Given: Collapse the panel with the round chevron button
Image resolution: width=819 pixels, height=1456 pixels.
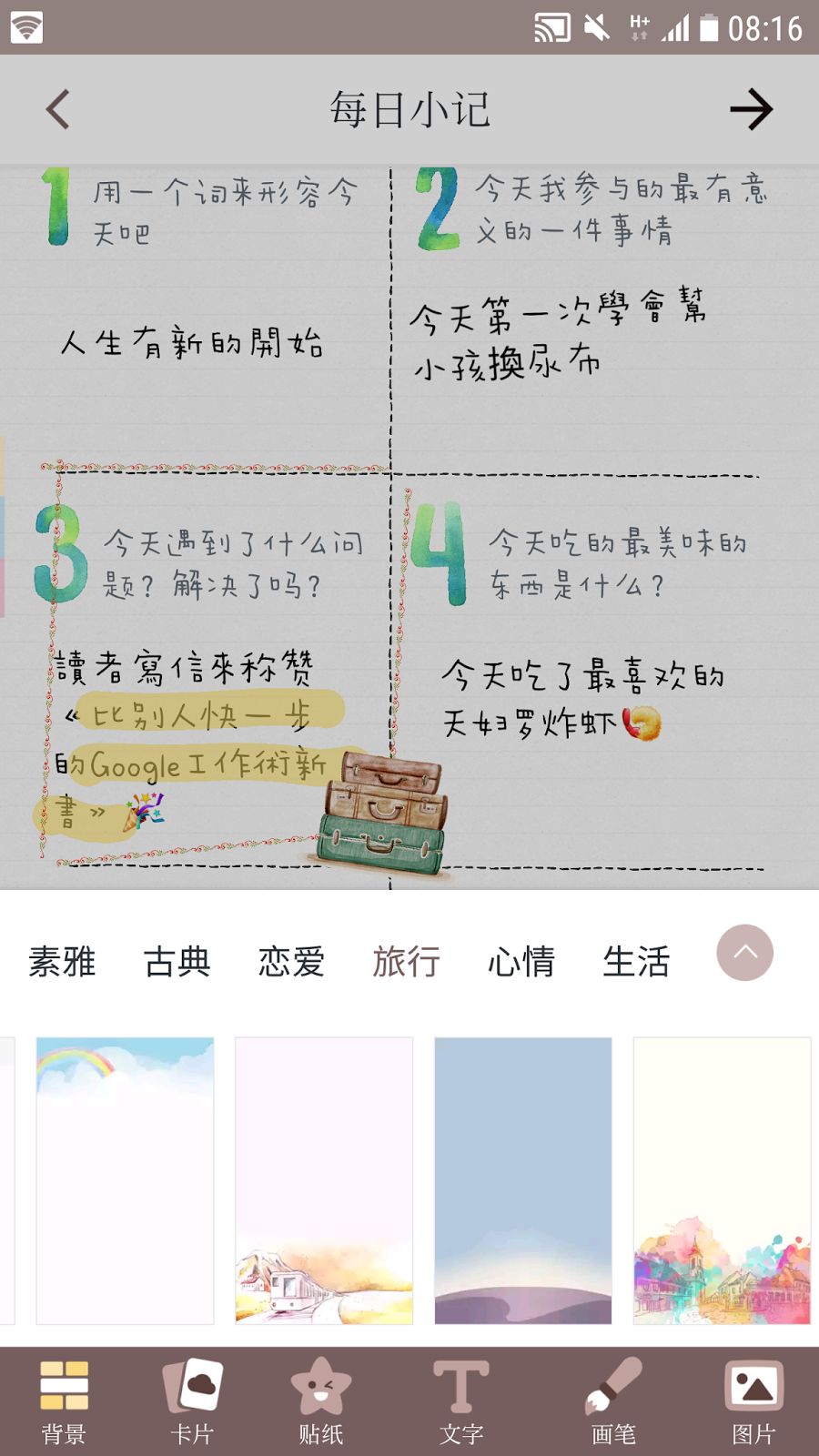Looking at the screenshot, I should [744, 953].
